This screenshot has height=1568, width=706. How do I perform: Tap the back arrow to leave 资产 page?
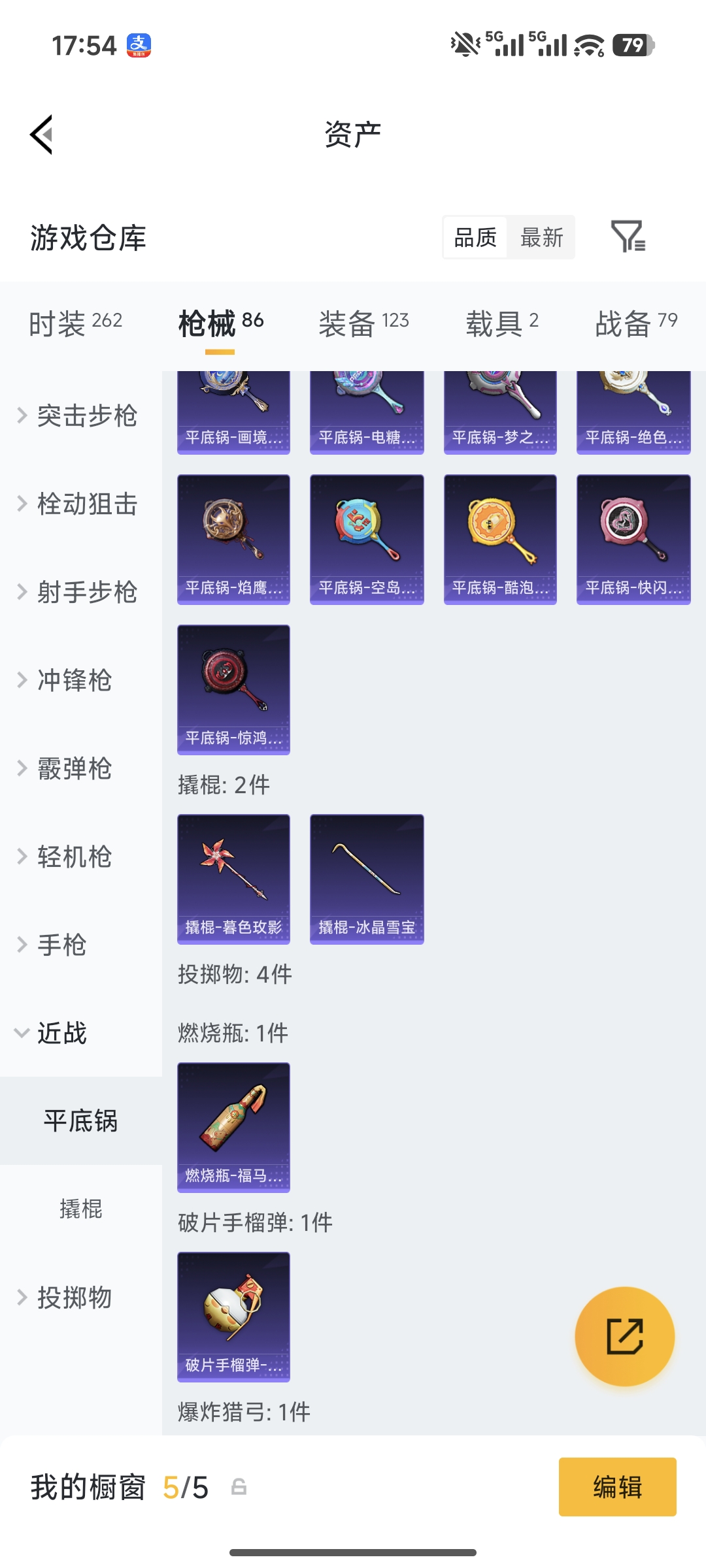tap(41, 134)
